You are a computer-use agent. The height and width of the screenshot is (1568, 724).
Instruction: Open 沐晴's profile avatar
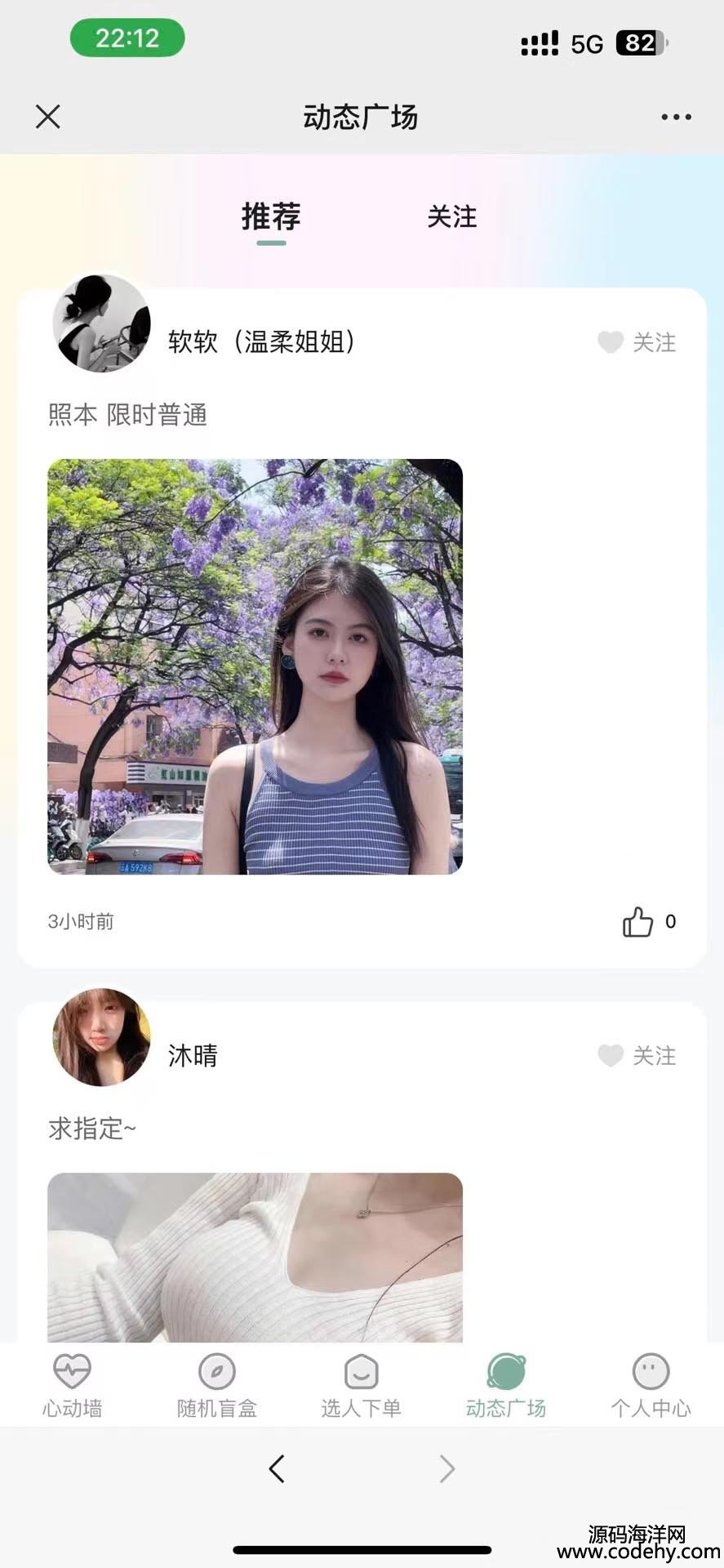click(101, 1037)
